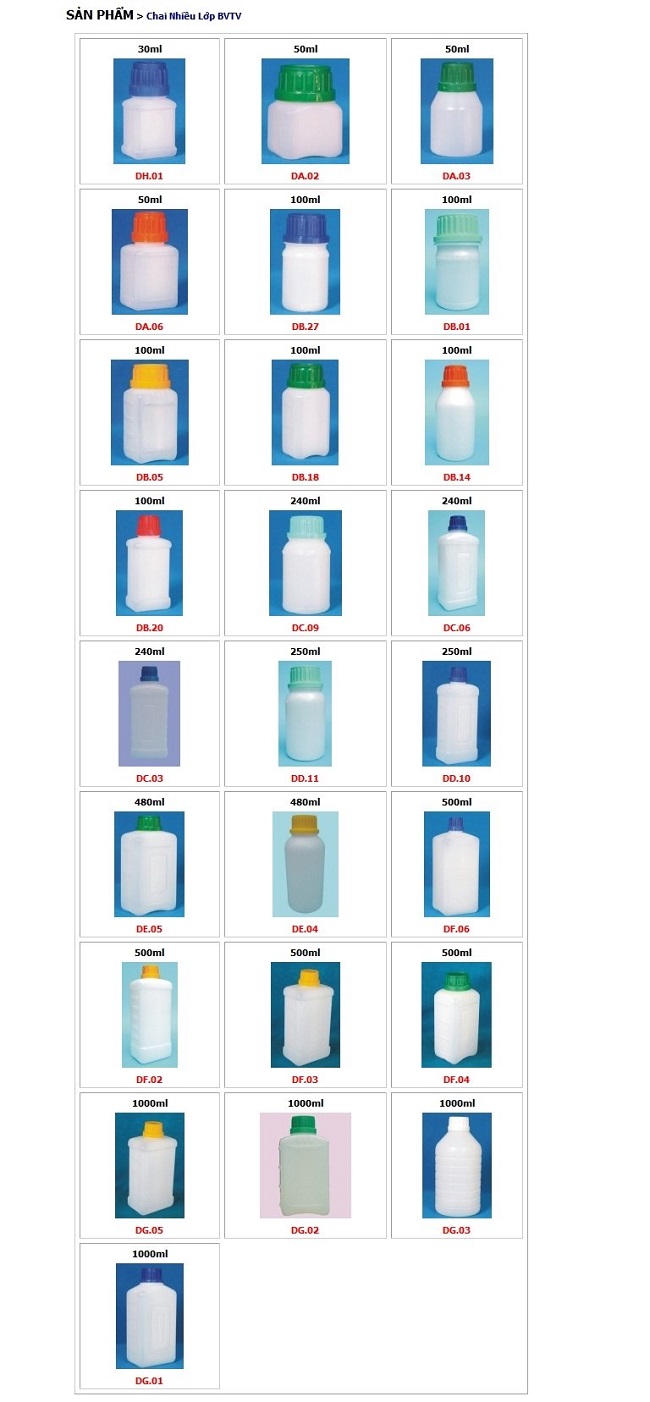The height and width of the screenshot is (1402, 650).
Task: View the DG.03 white-cap bottle
Action: click(456, 1165)
